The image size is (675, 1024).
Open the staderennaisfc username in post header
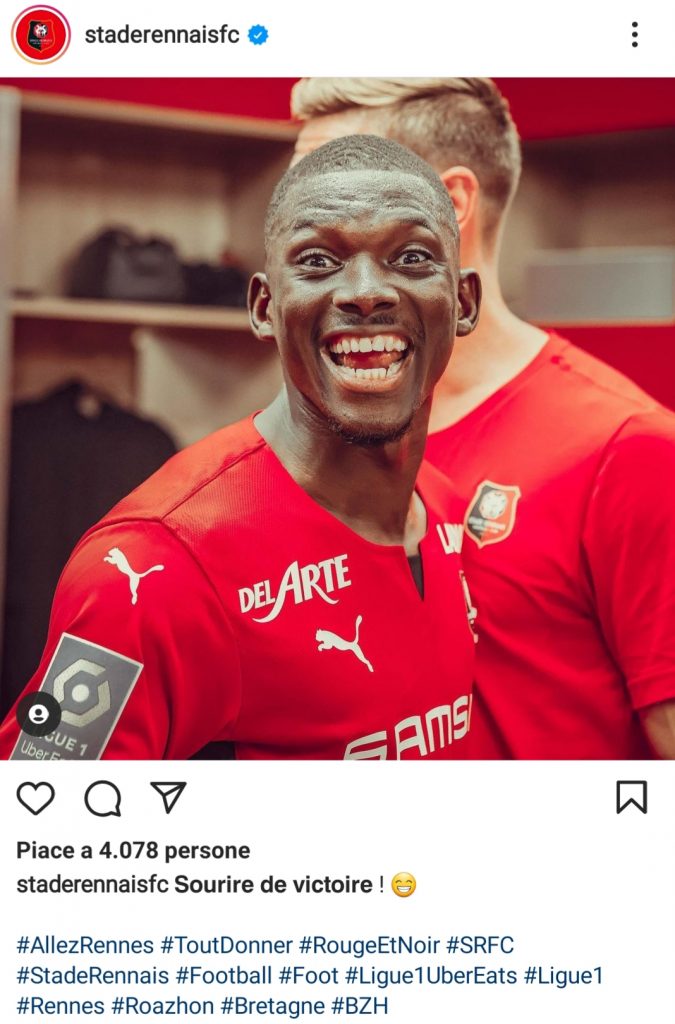click(161, 35)
